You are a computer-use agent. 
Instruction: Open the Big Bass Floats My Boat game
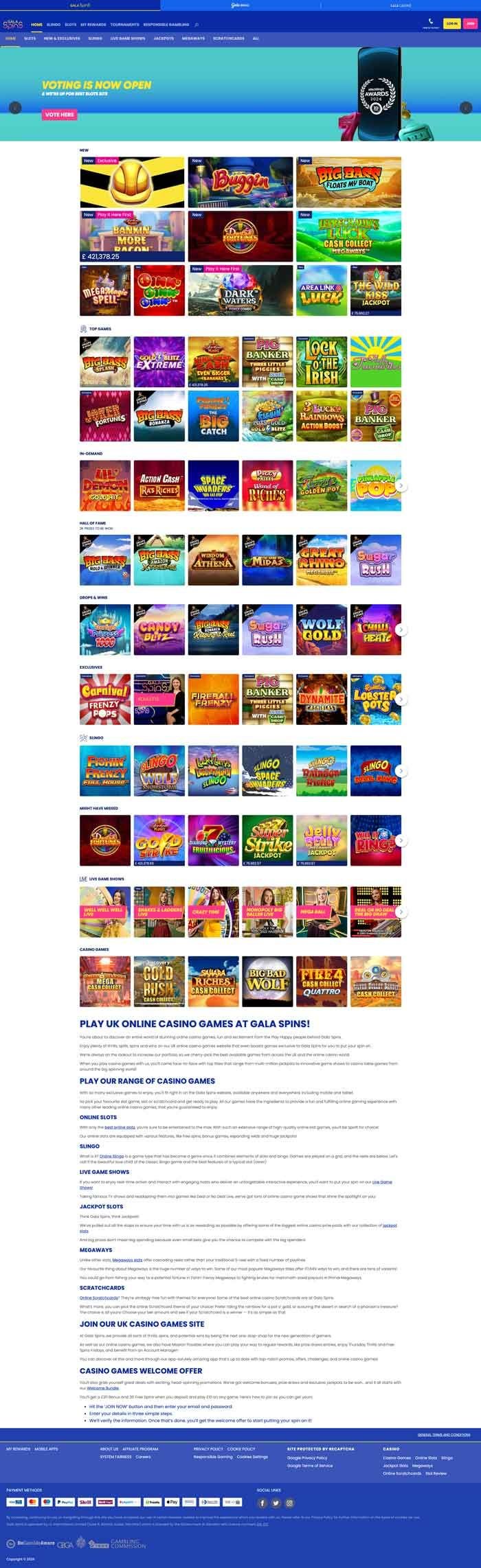point(349,182)
